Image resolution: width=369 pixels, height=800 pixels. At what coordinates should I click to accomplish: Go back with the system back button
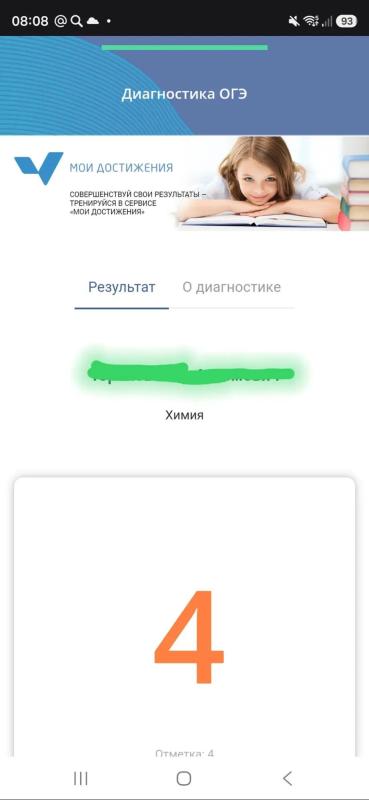(287, 778)
